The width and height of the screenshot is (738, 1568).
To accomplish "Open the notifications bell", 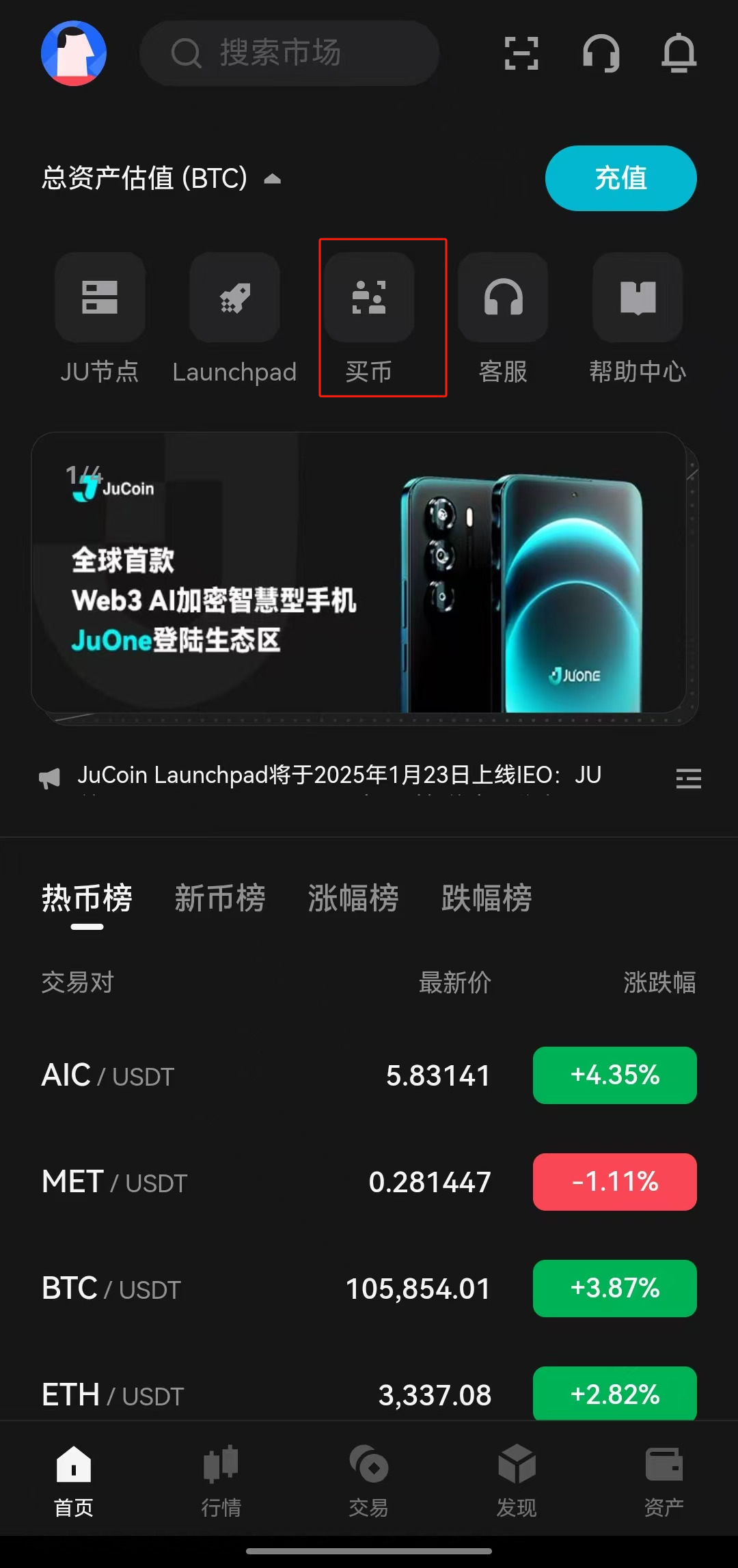I will pos(679,53).
